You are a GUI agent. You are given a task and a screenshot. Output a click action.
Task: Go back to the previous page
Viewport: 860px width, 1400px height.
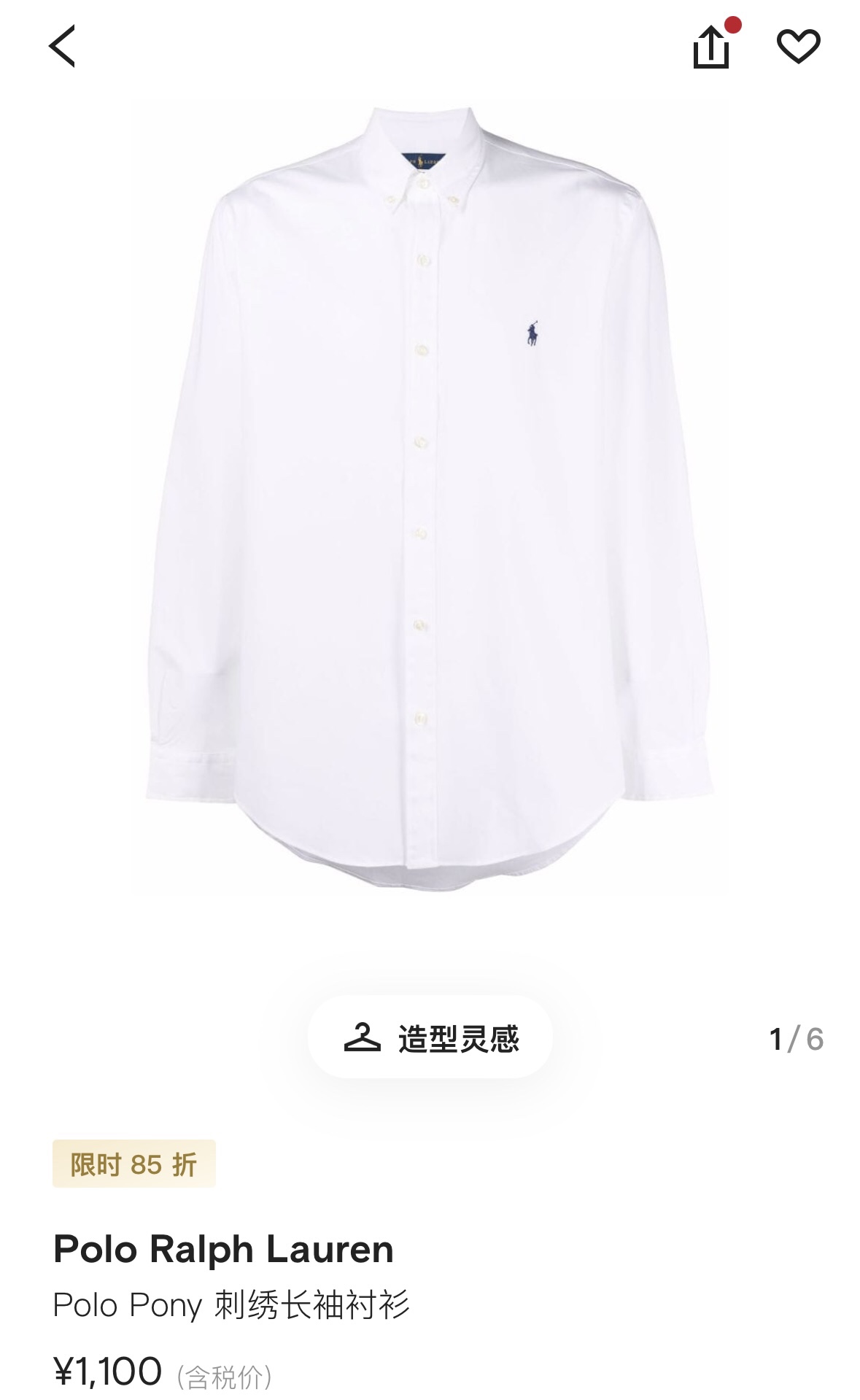tap(63, 47)
